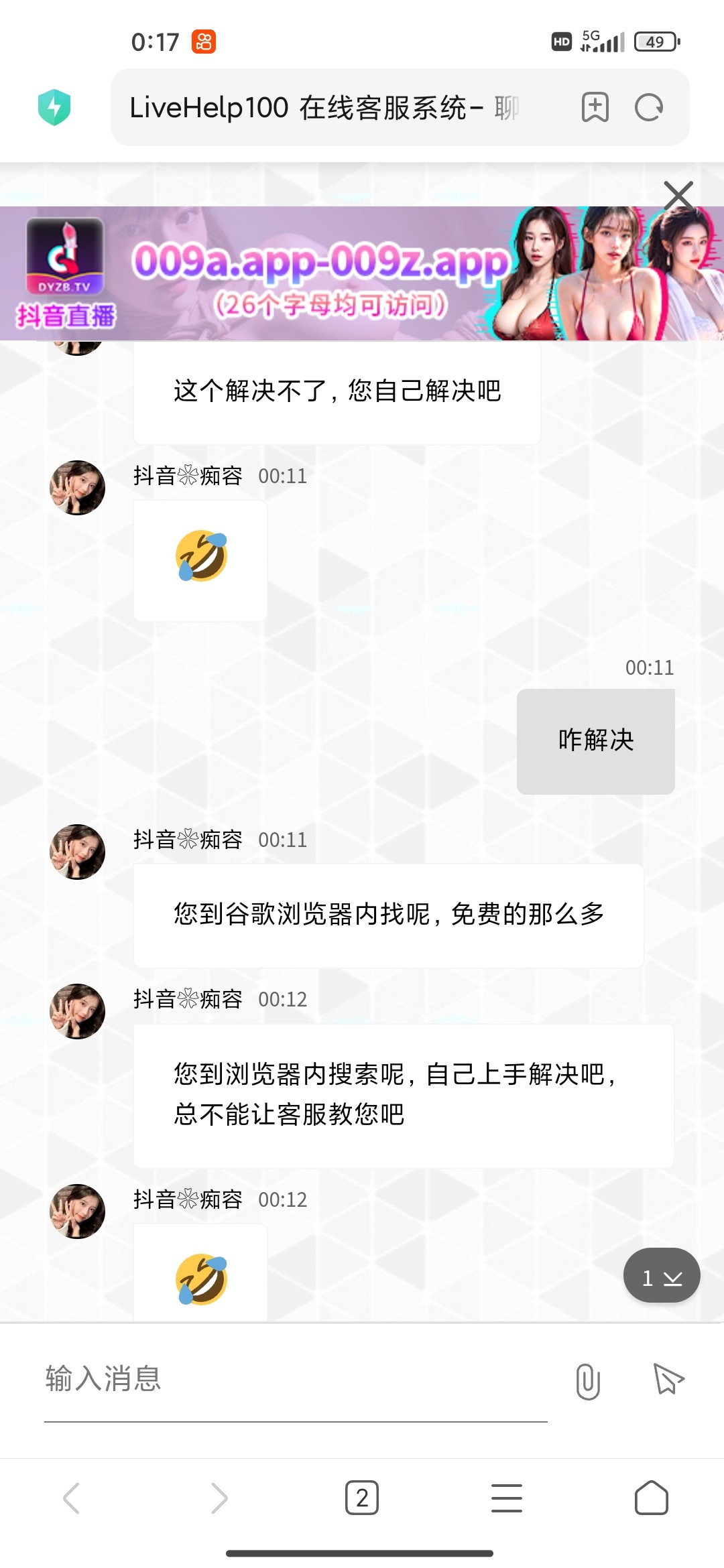
Task: Bookmark this page
Action: (x=595, y=107)
